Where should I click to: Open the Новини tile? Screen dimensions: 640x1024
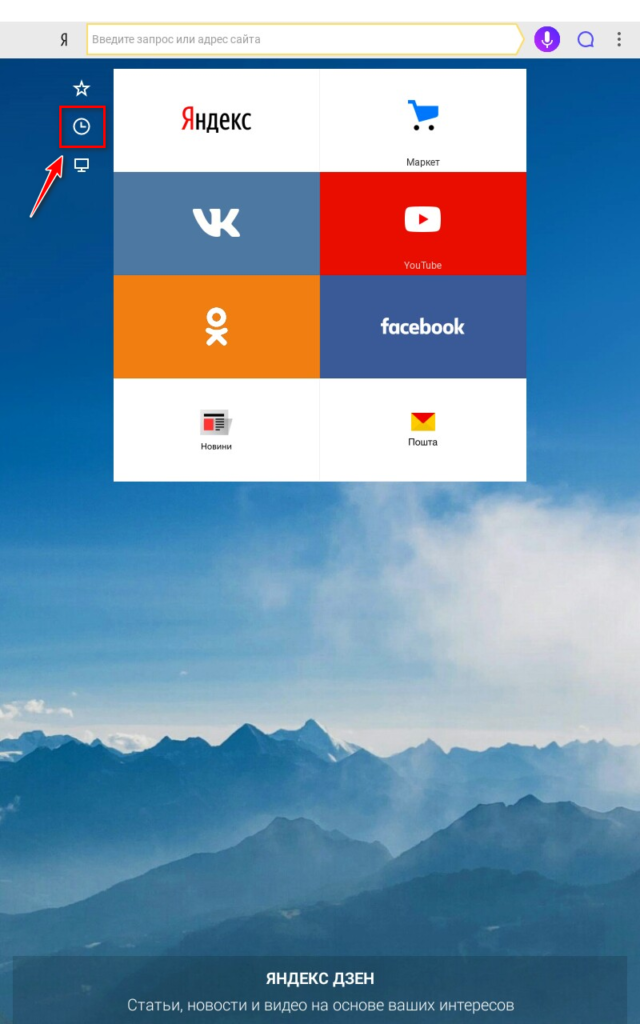coord(216,429)
